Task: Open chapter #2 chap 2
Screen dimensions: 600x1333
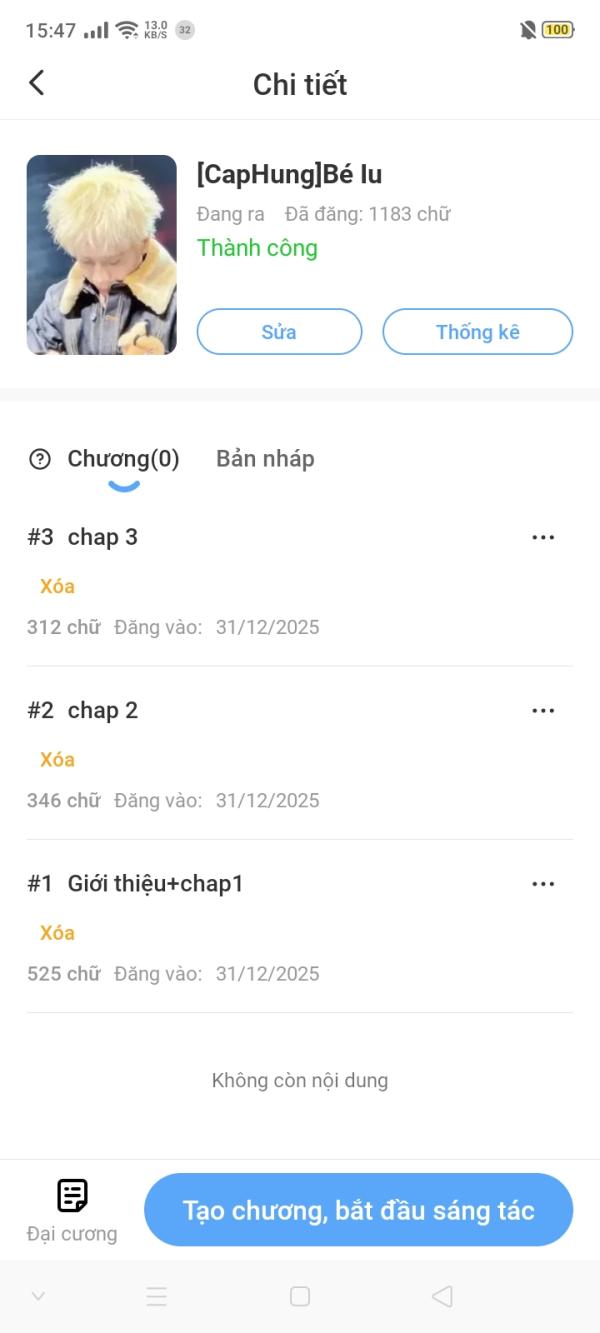Action: [102, 710]
